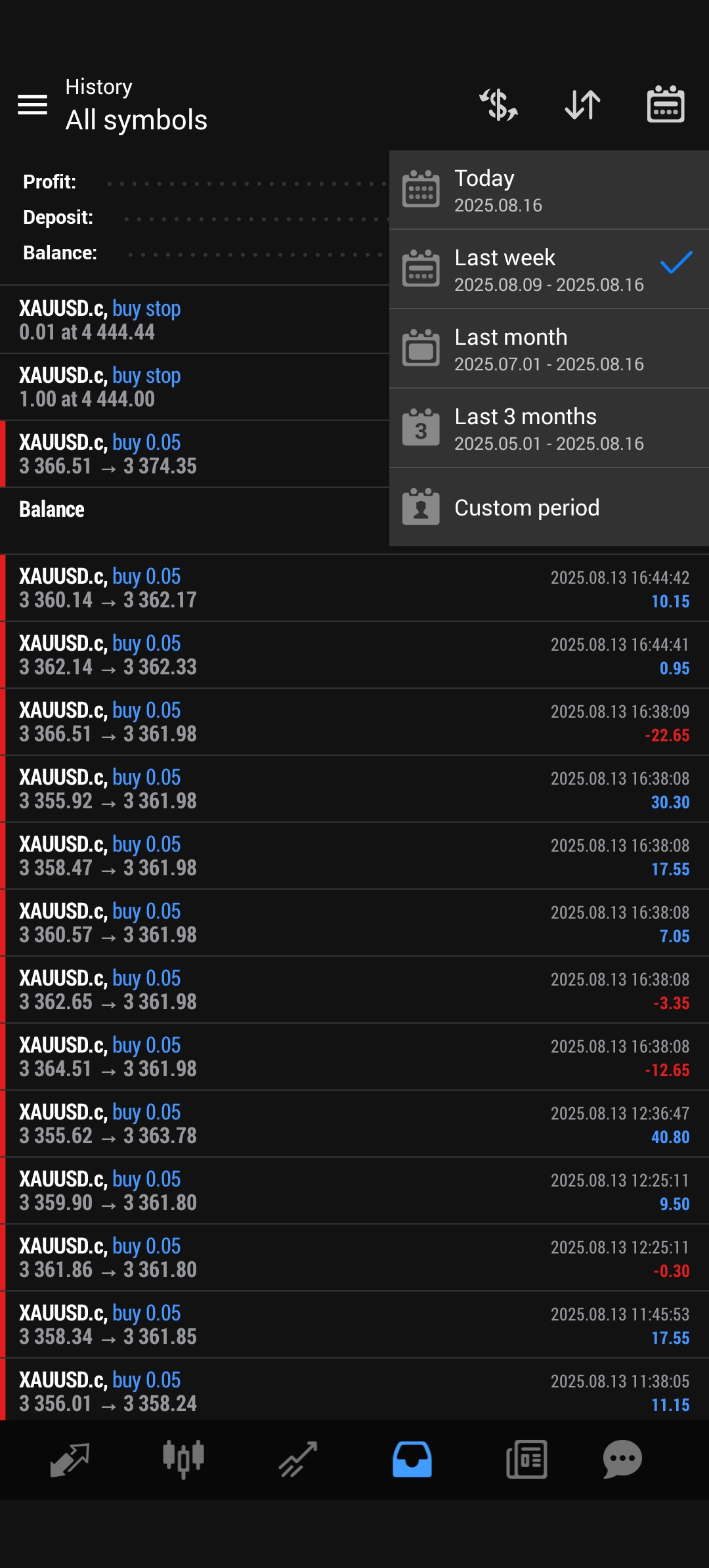
Task: Select the Today period option
Action: [x=549, y=190]
